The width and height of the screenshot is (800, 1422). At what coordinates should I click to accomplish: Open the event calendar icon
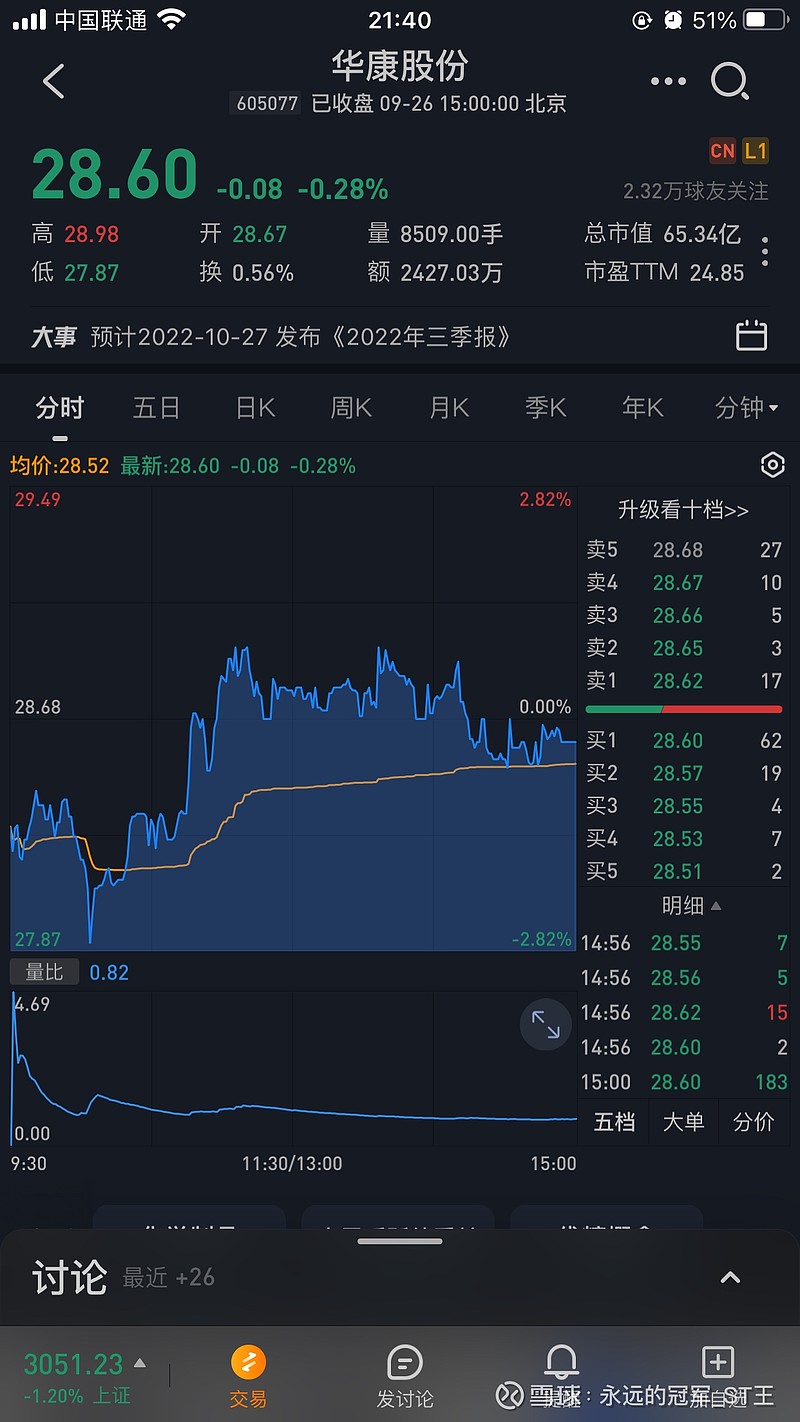(x=751, y=336)
